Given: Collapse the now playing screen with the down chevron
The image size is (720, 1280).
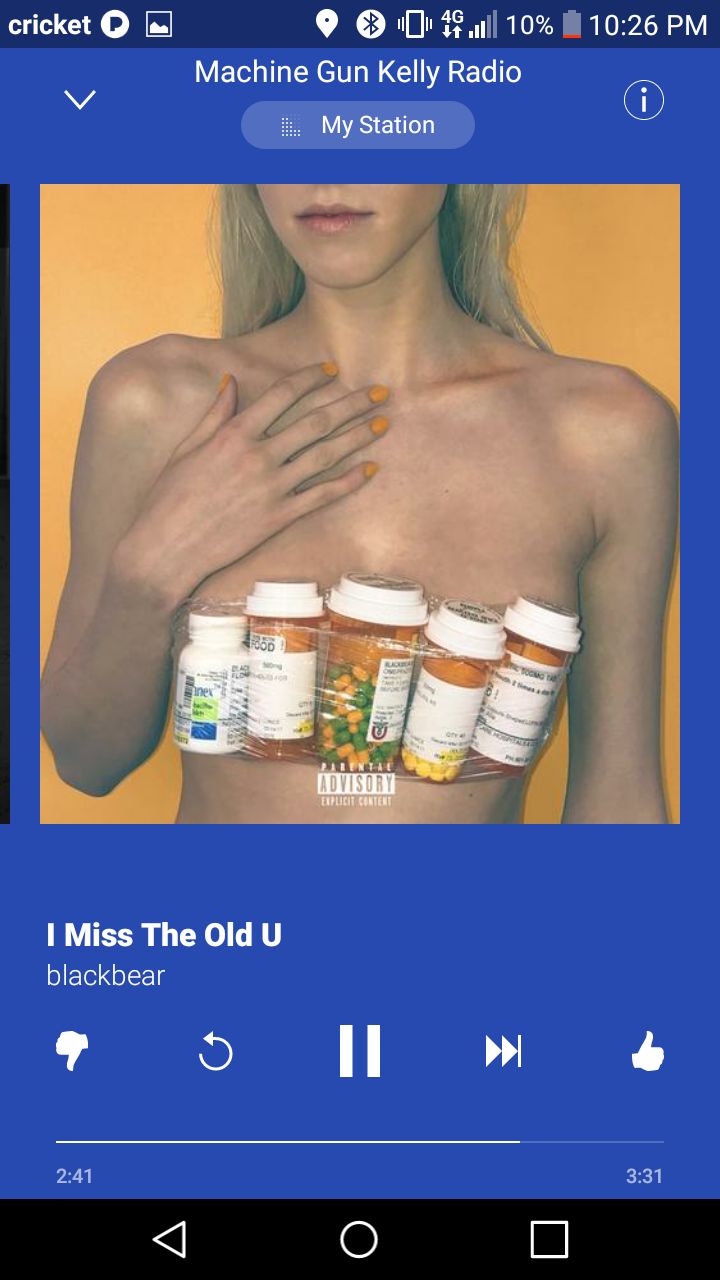Looking at the screenshot, I should click(80, 100).
